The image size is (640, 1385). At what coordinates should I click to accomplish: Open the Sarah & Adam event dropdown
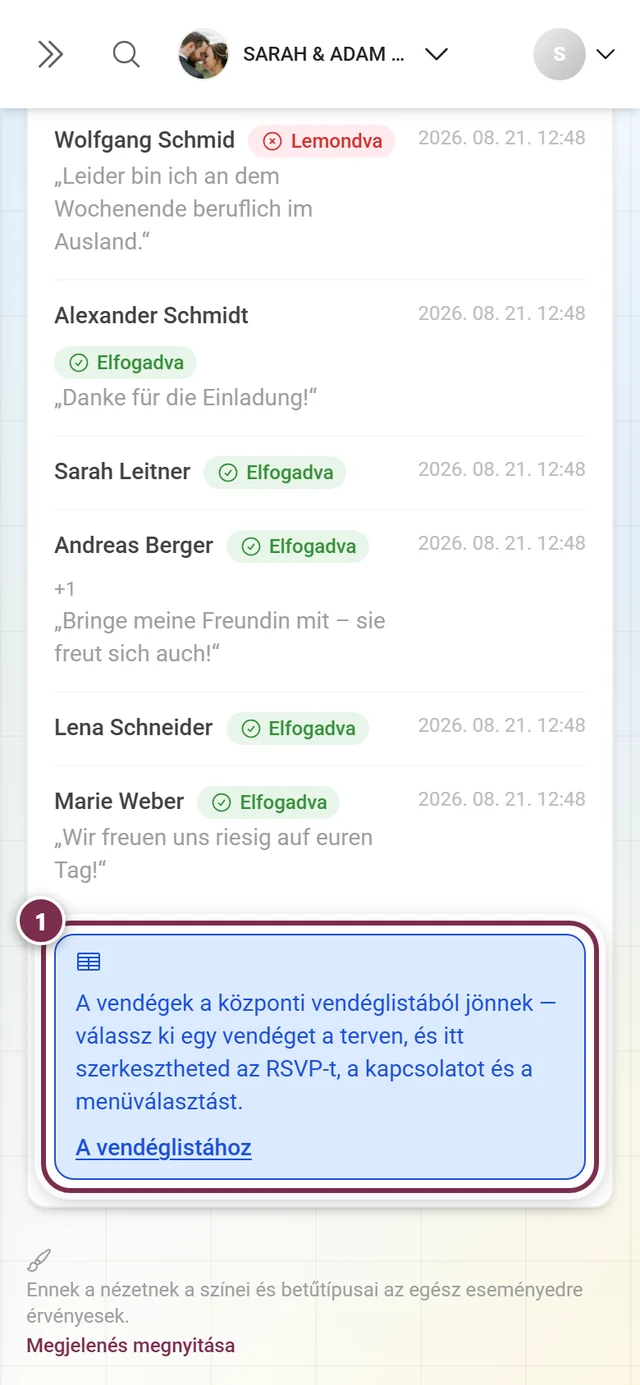point(314,54)
